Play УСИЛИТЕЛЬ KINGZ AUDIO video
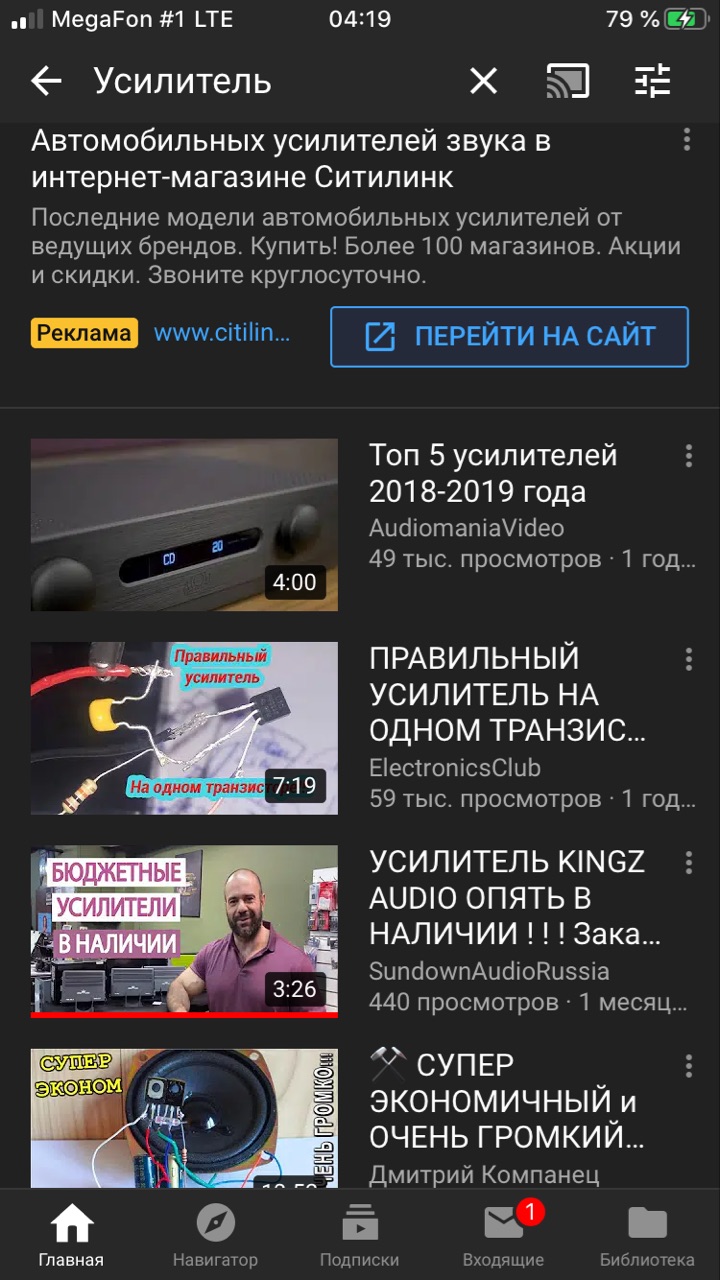The height and width of the screenshot is (1280, 720). (184, 931)
